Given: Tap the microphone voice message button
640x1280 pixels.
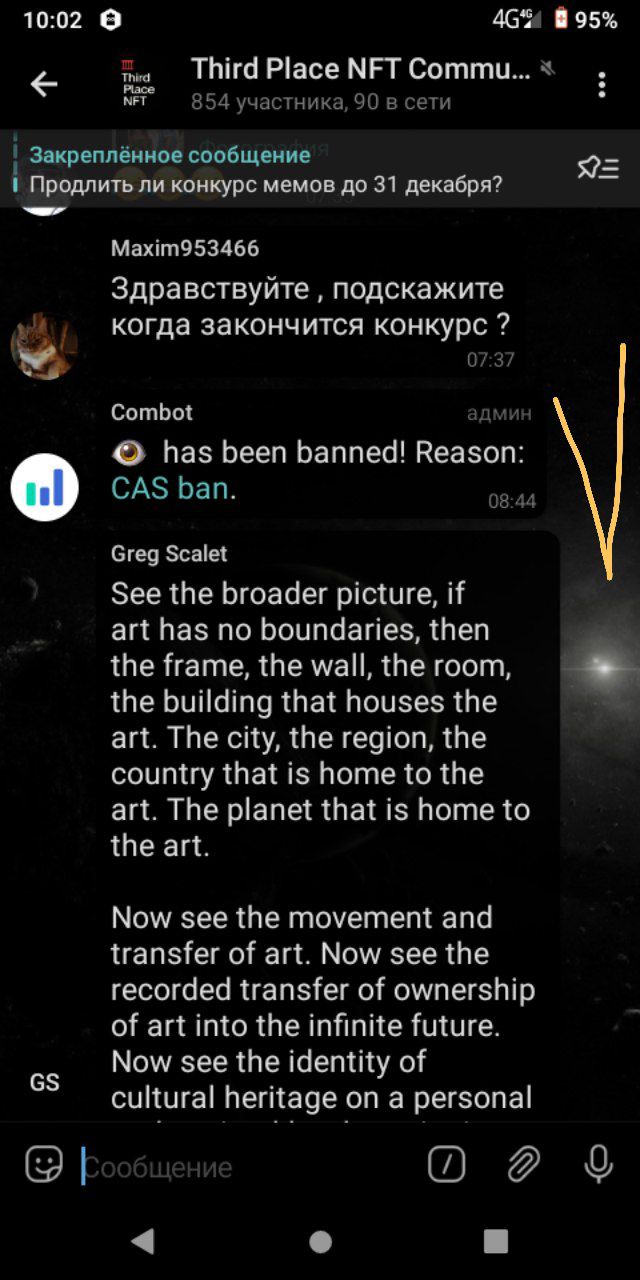Looking at the screenshot, I should pos(598,1164).
